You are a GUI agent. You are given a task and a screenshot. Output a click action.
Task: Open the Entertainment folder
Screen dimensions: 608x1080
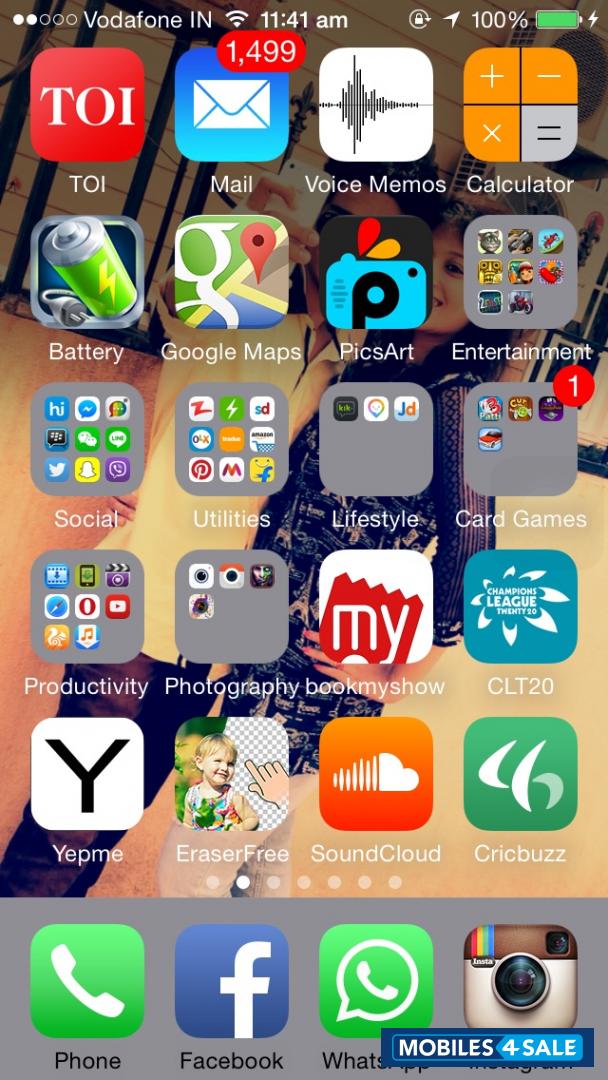(520, 272)
